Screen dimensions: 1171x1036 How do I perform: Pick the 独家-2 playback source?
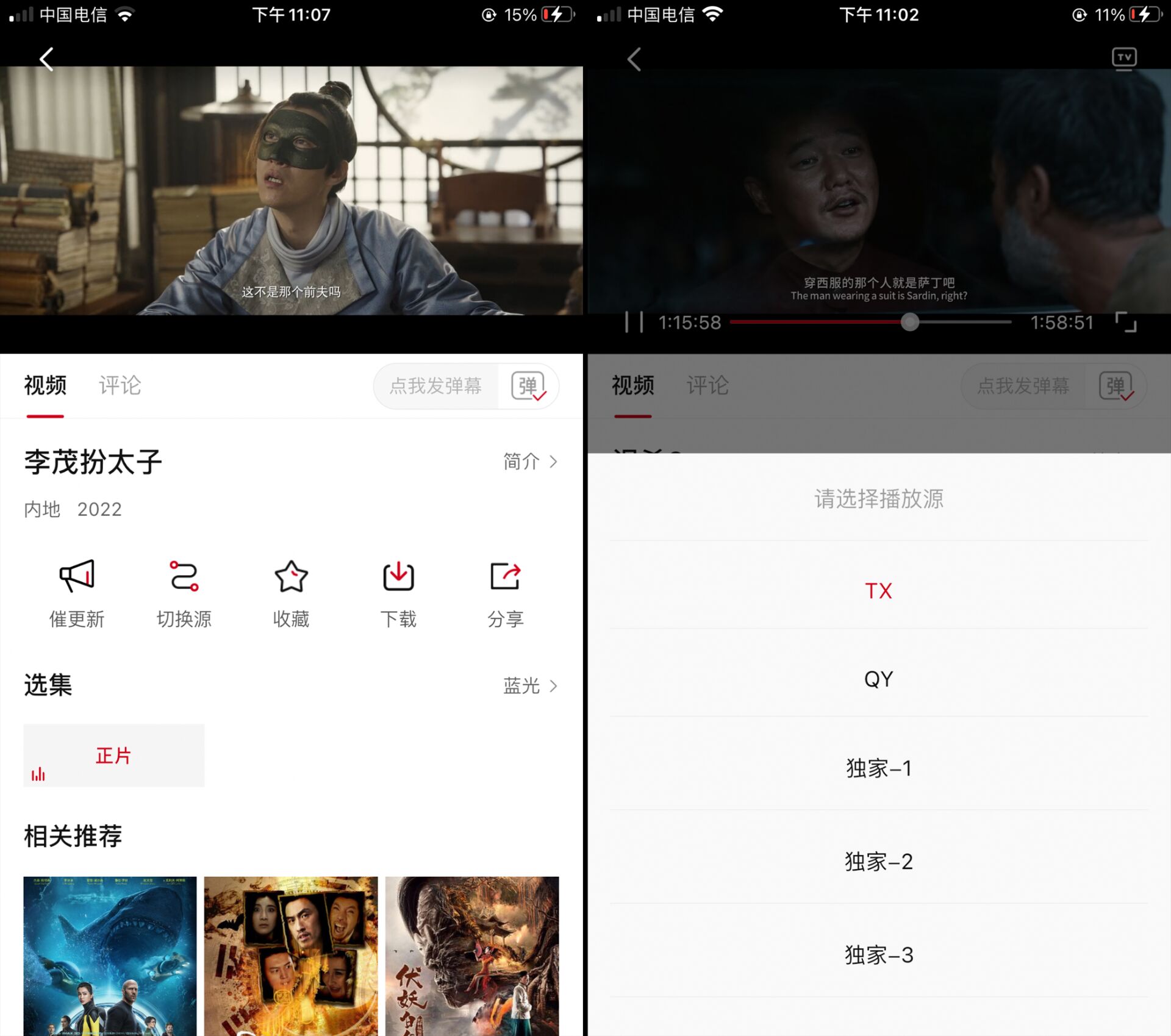(x=878, y=861)
